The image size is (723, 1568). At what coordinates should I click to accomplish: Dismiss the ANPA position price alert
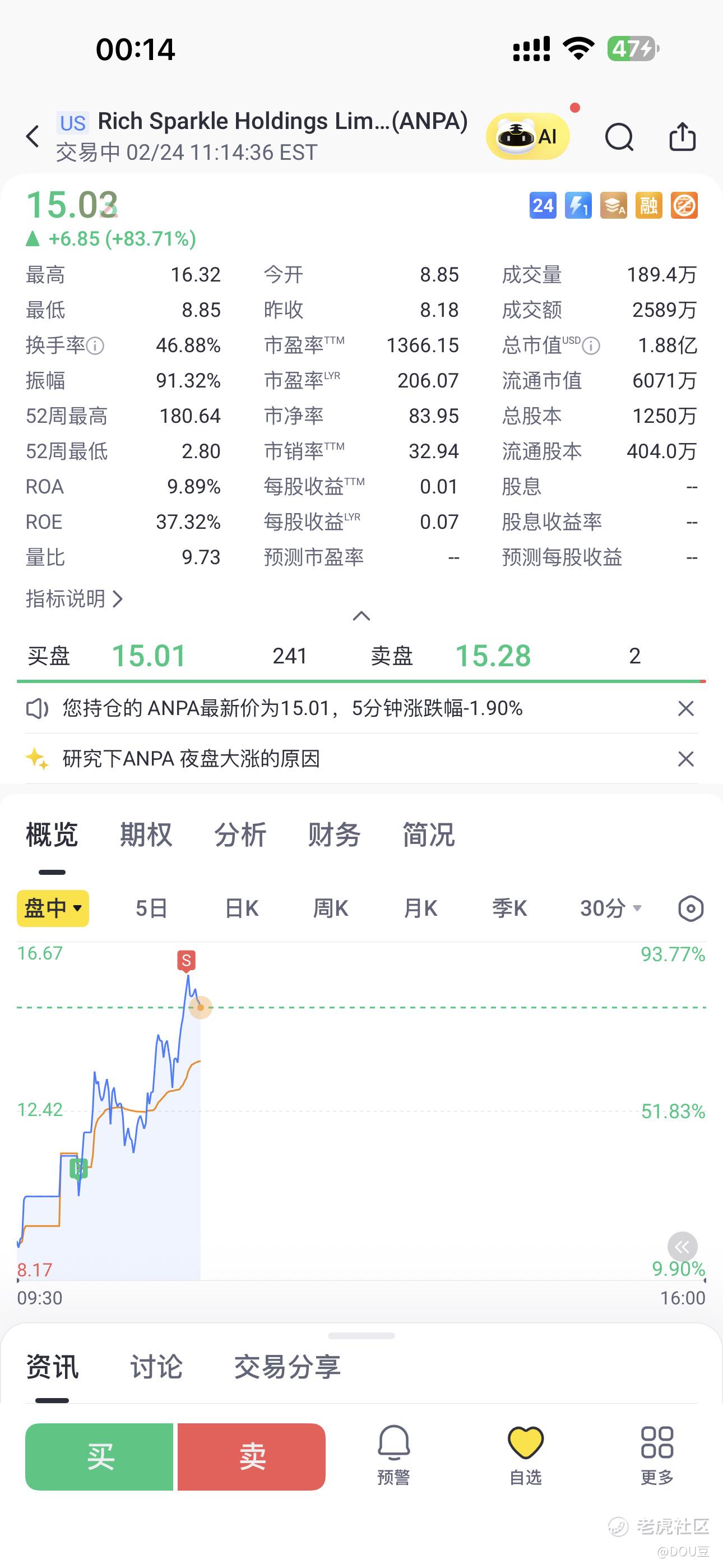[686, 708]
